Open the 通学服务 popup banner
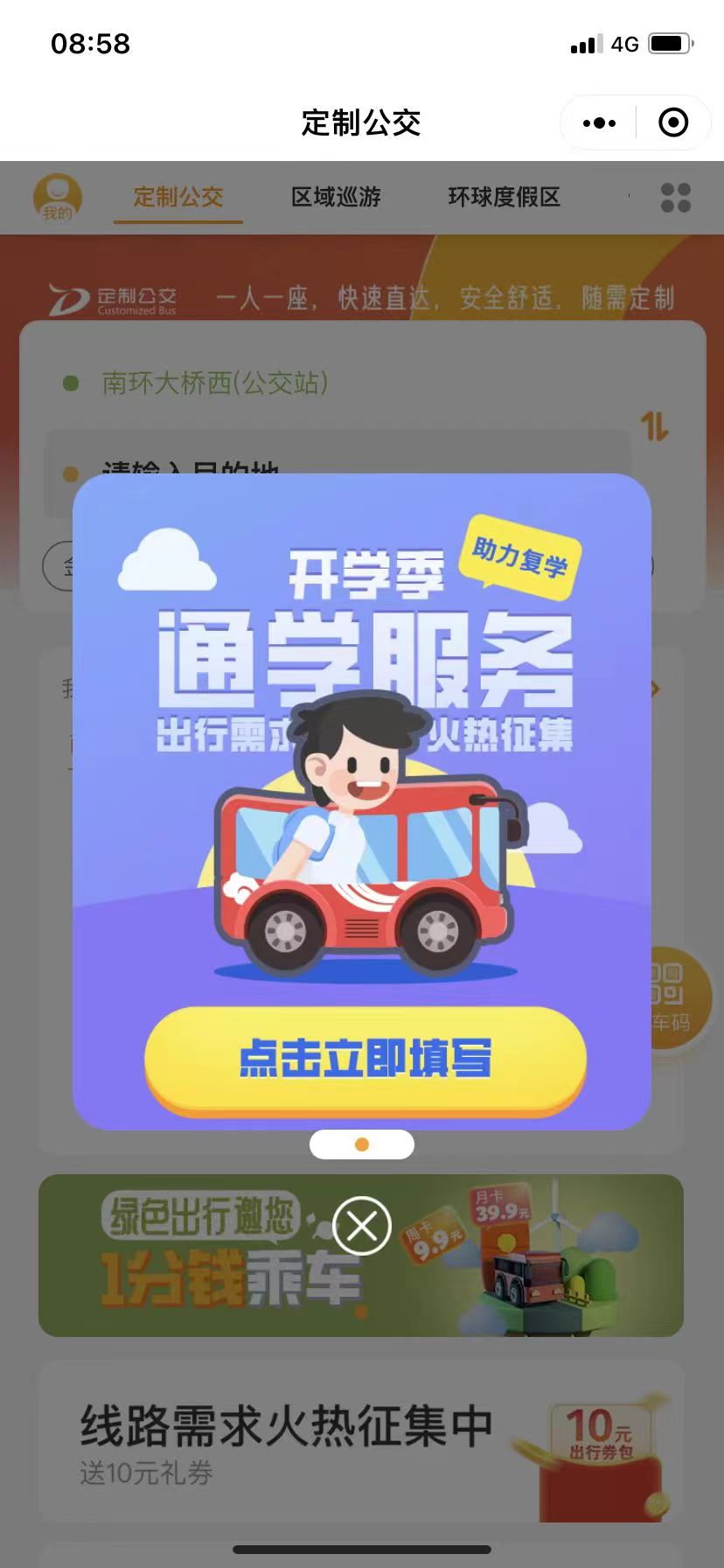 (362, 752)
